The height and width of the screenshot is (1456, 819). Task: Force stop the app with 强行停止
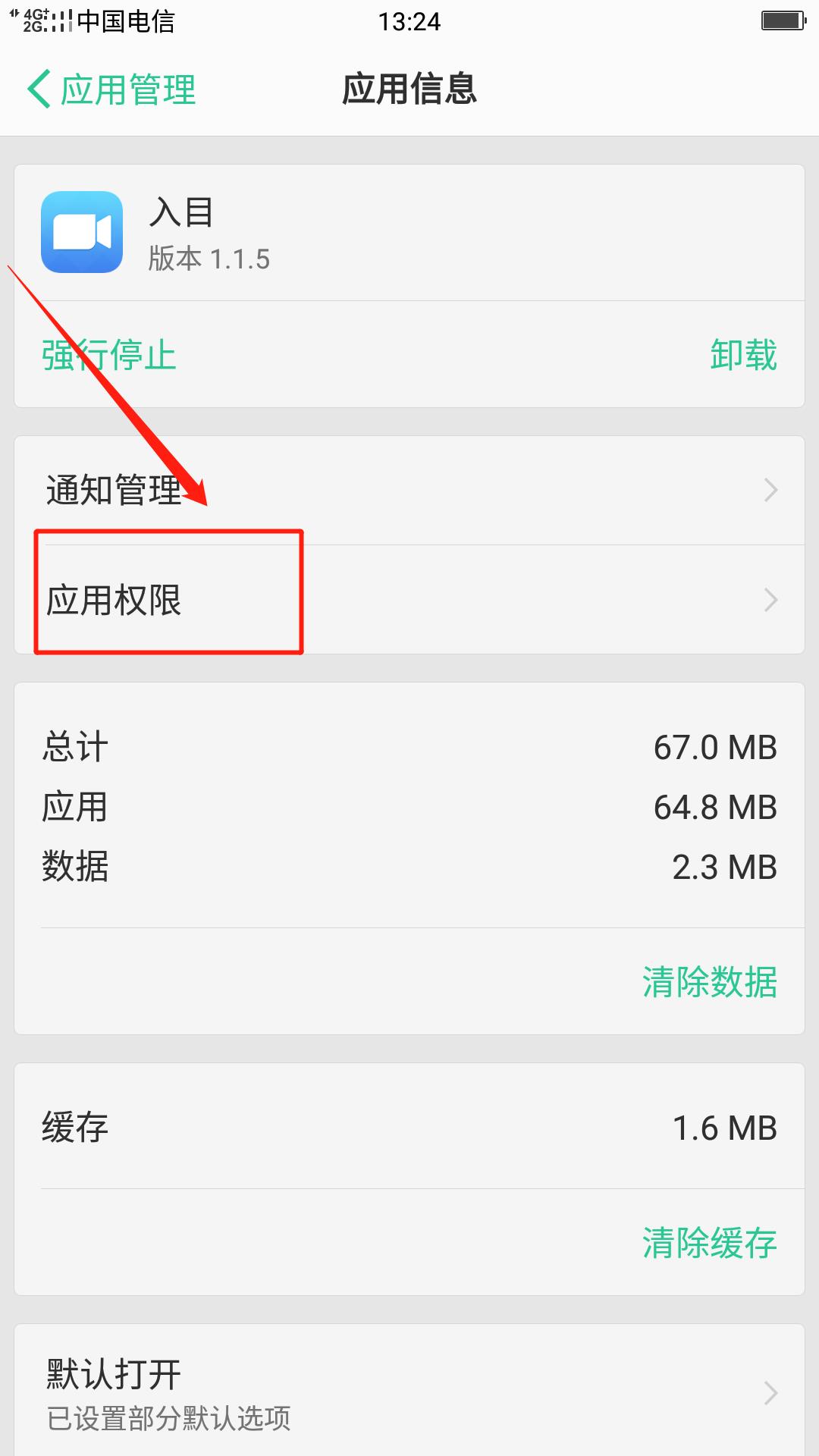click(108, 355)
